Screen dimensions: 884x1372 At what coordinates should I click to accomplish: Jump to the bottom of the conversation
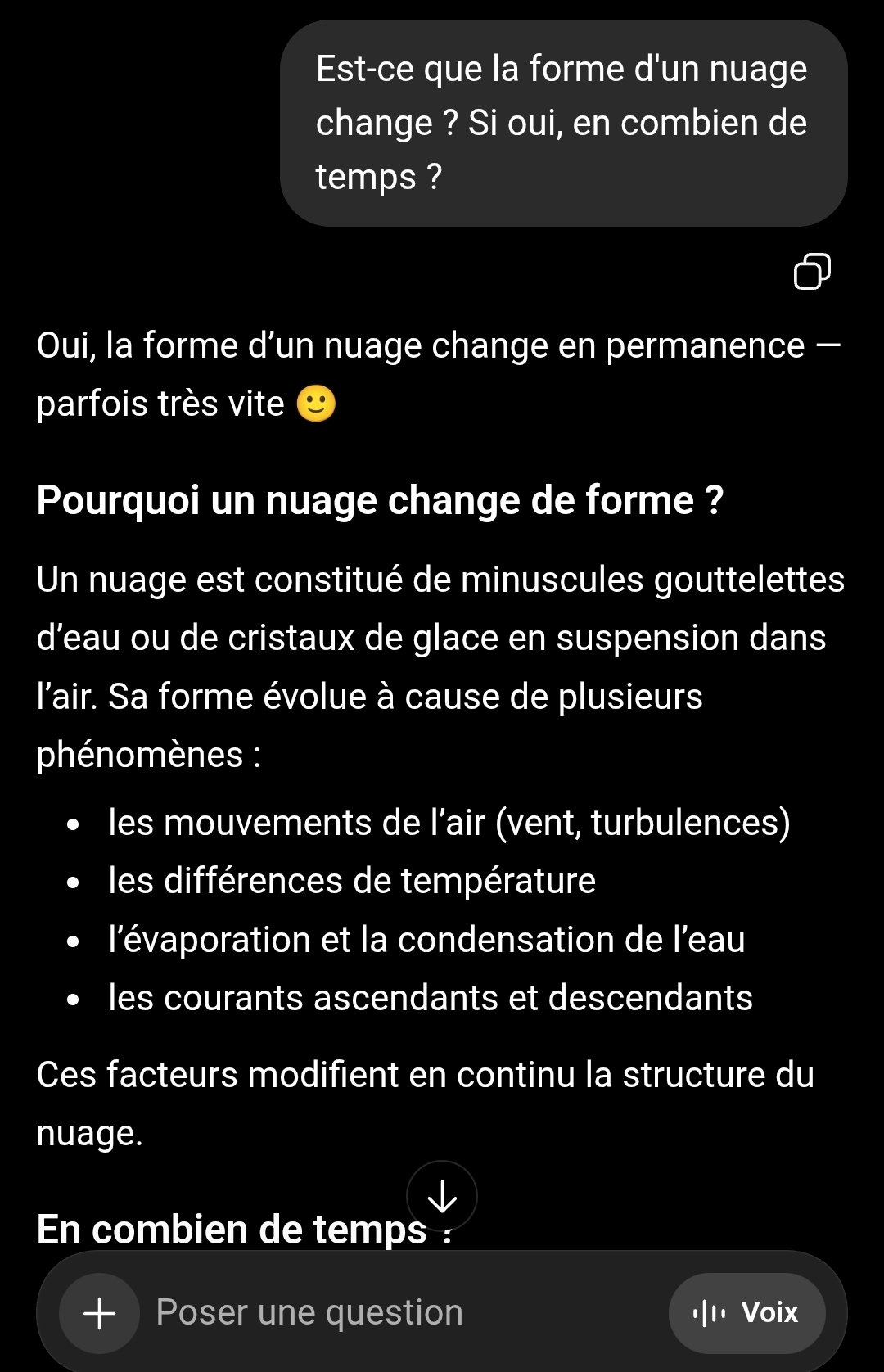point(442,1197)
